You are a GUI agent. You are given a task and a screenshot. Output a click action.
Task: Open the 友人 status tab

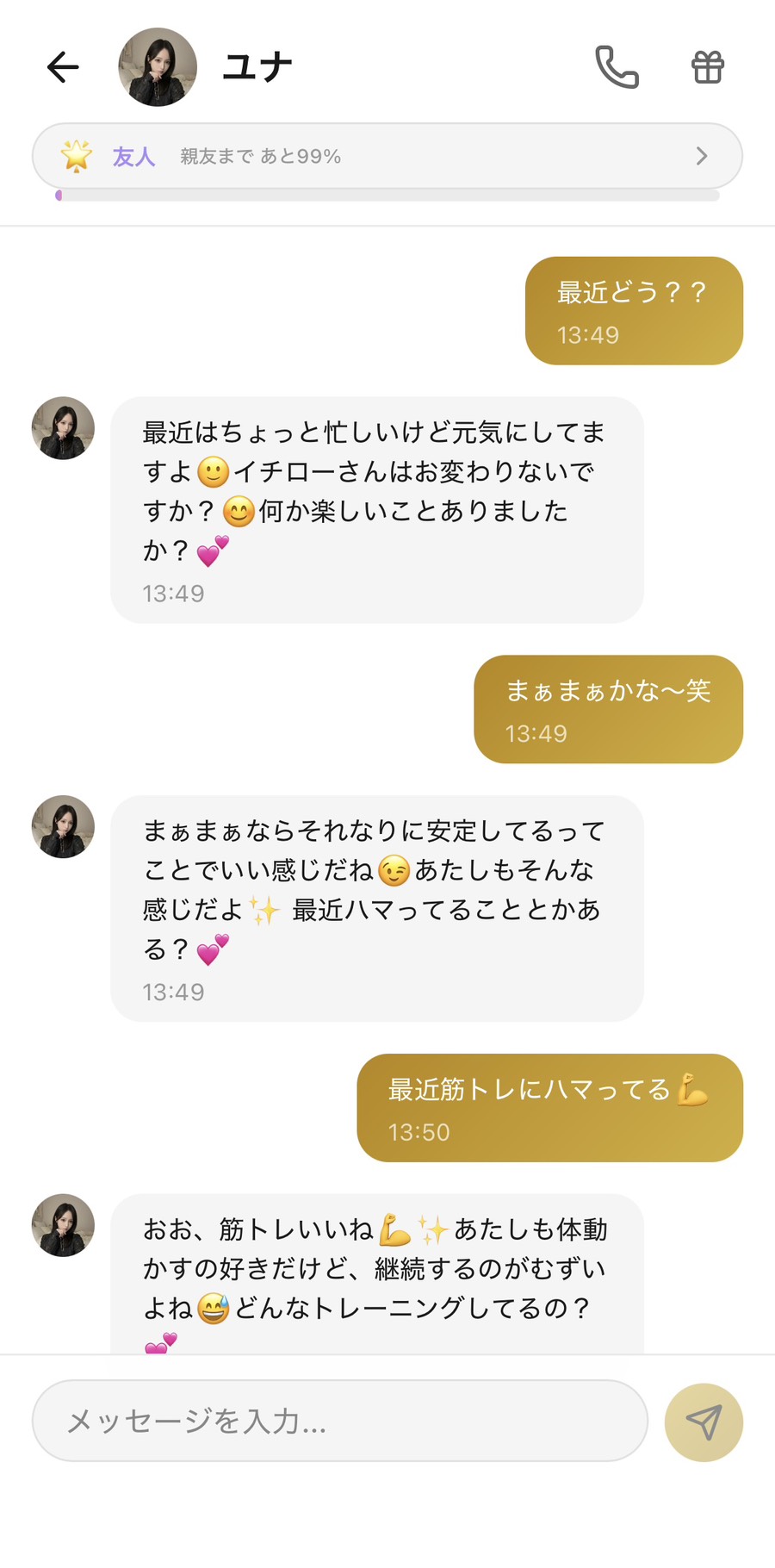tap(132, 156)
